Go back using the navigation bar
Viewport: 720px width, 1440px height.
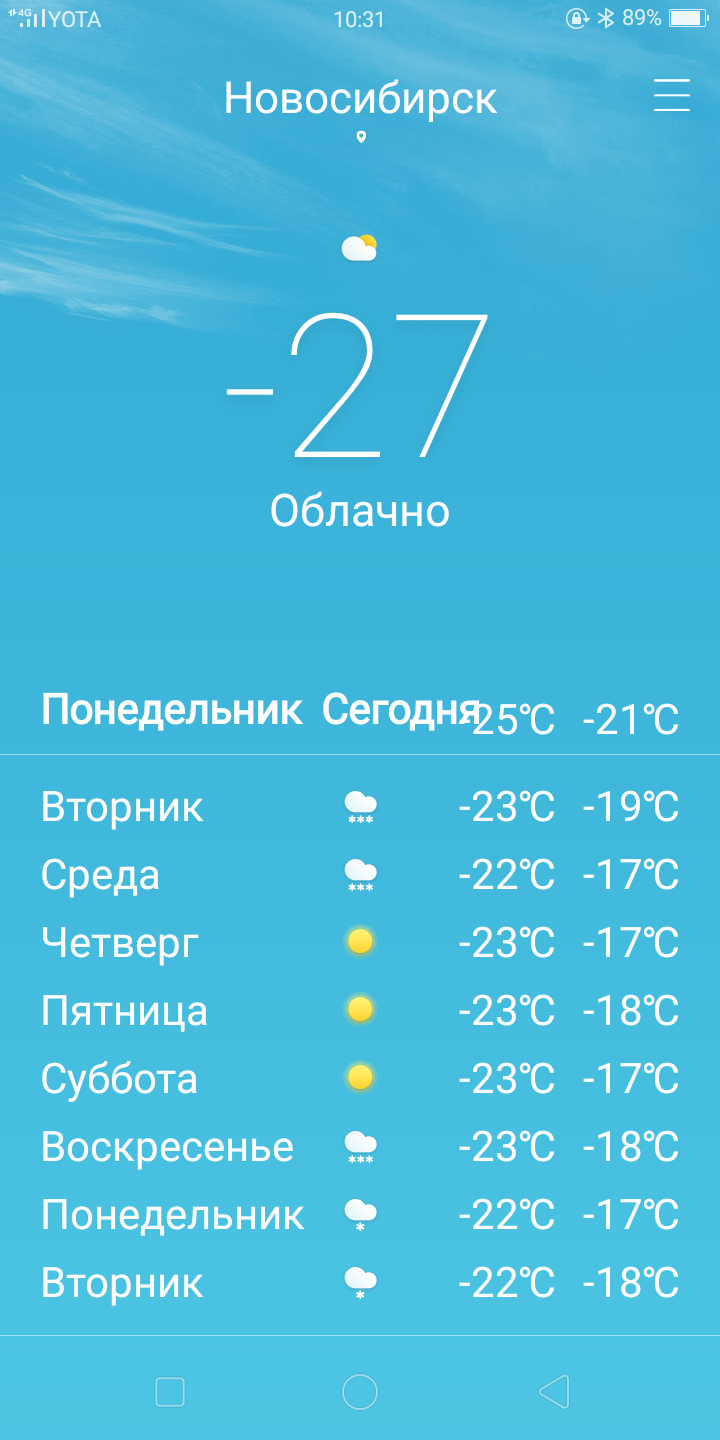(553, 1391)
